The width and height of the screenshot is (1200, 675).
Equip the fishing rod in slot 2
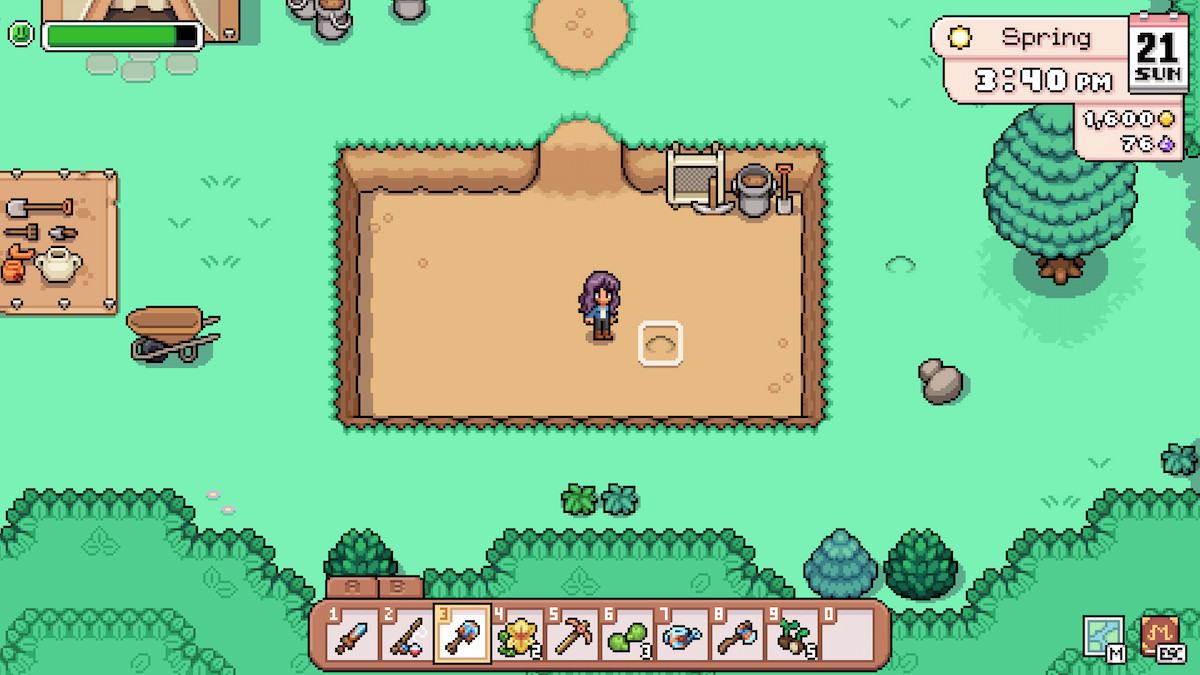pyautogui.click(x=407, y=635)
